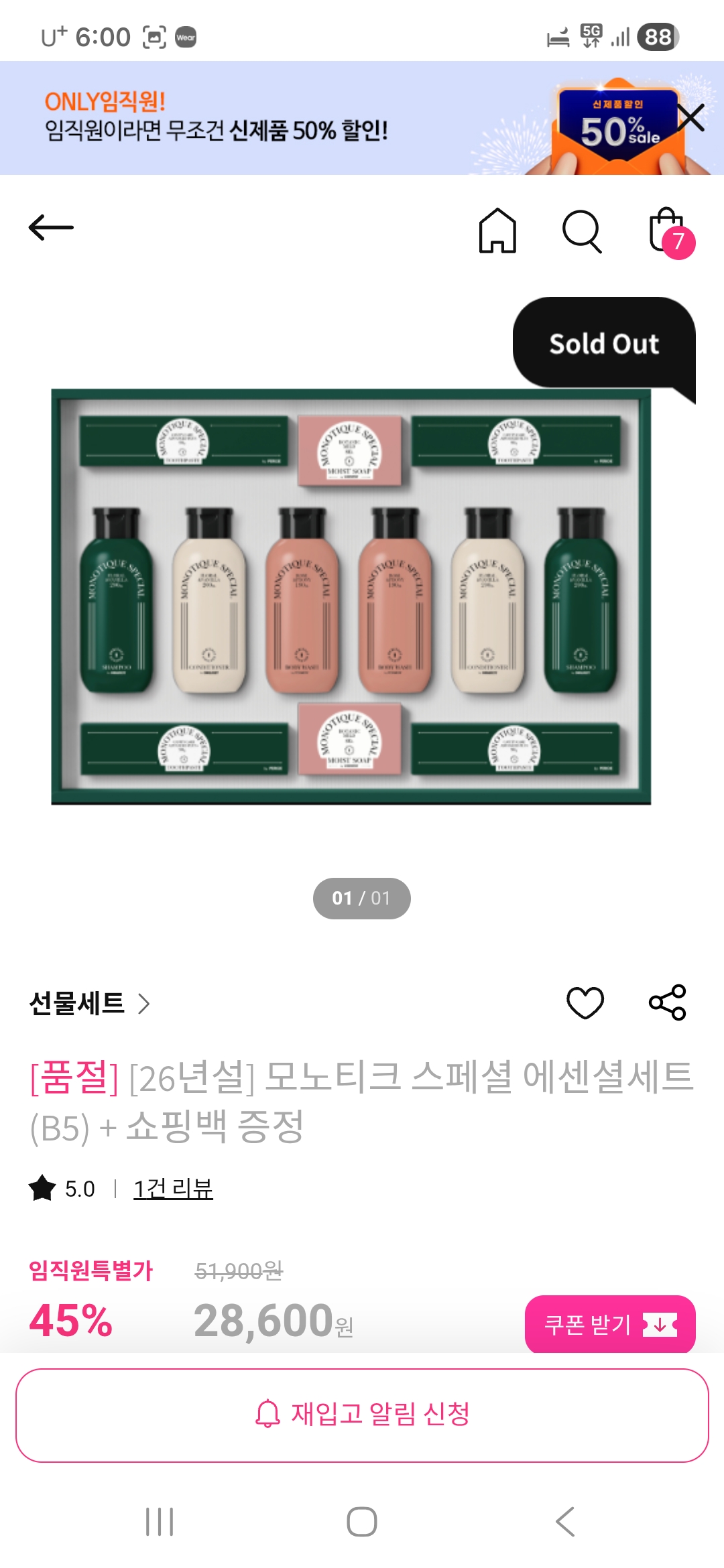
Task: View the gift set product image
Action: (351, 596)
